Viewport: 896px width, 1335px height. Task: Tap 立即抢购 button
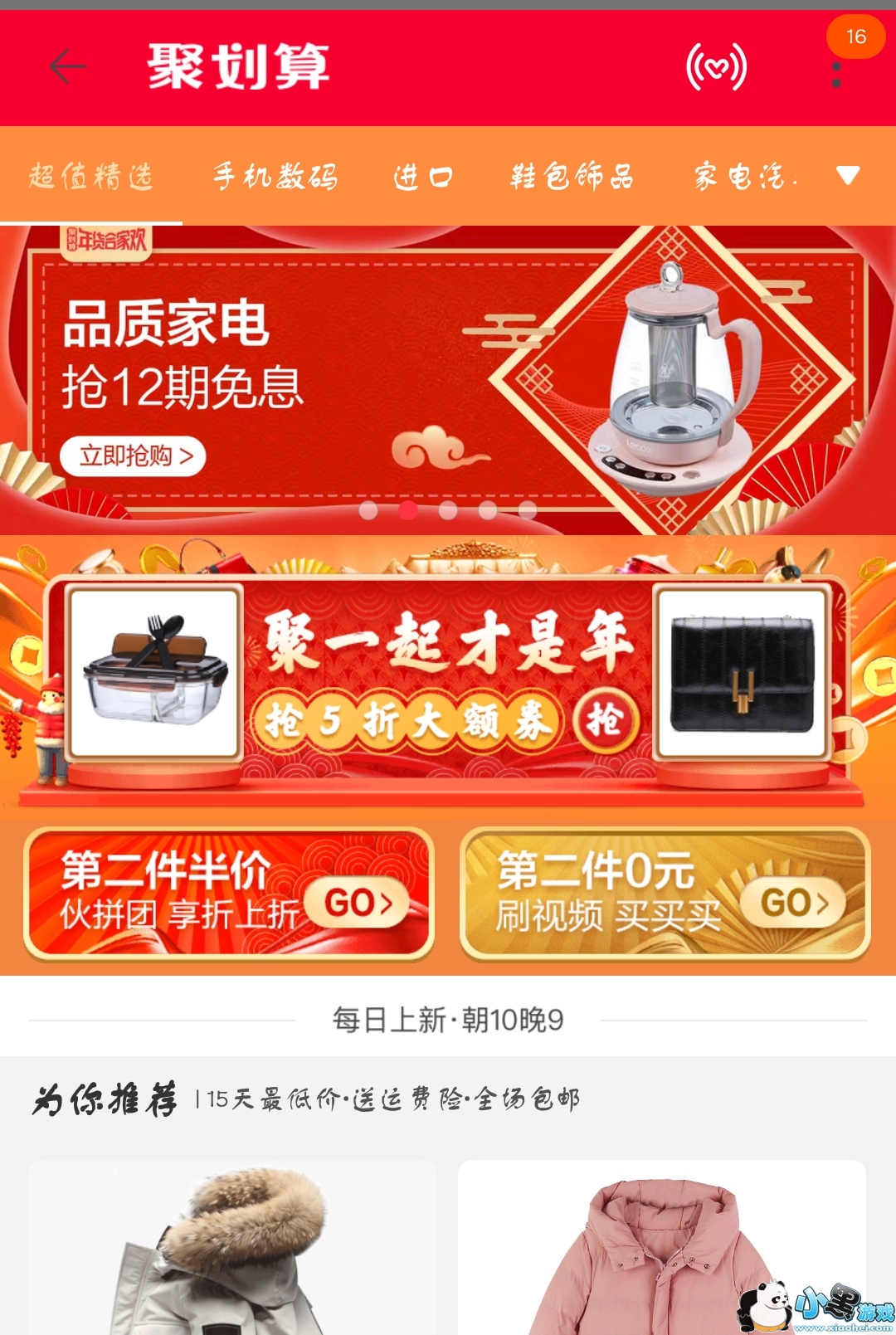click(133, 456)
